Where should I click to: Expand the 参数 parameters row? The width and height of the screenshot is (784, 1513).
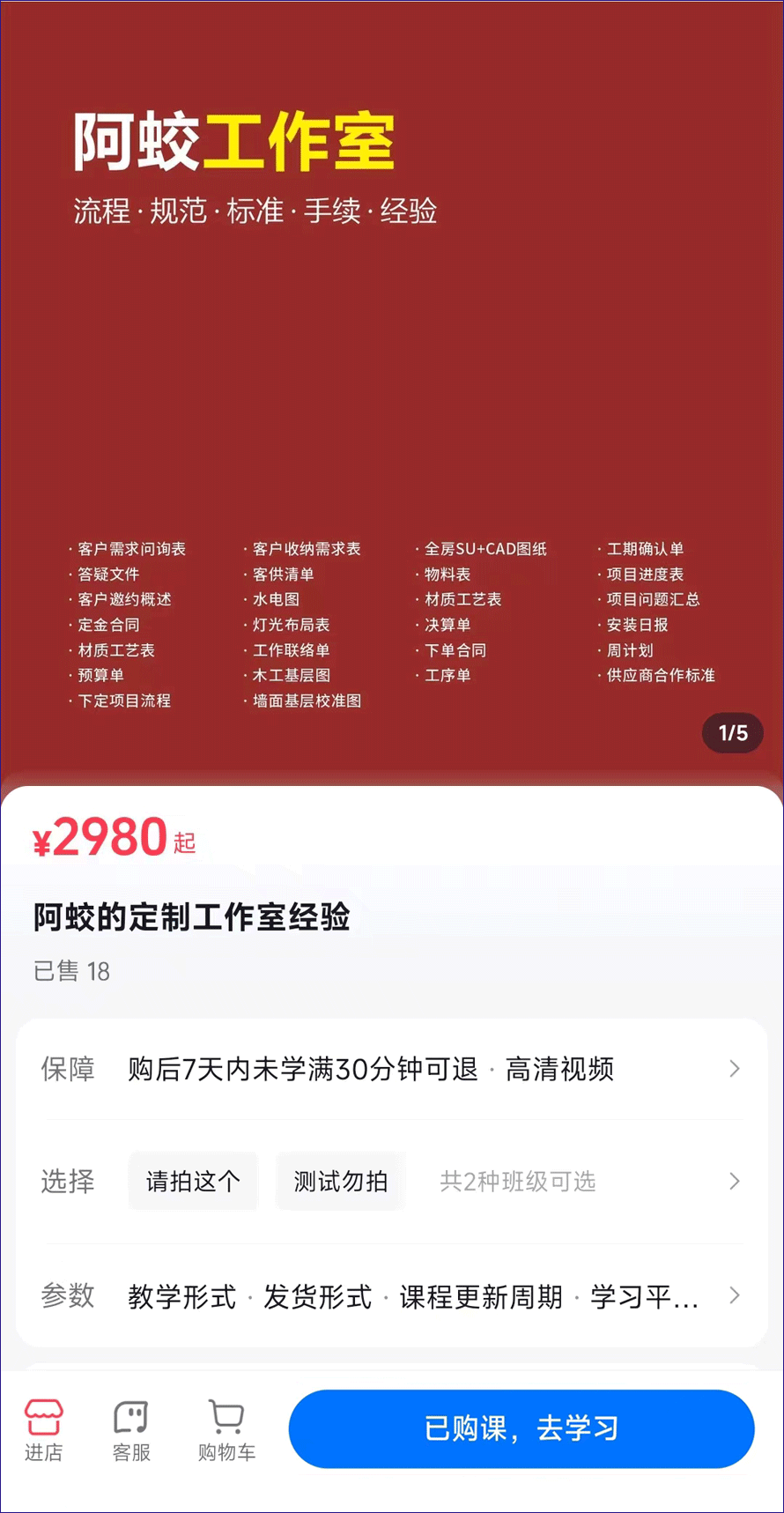391,1296
